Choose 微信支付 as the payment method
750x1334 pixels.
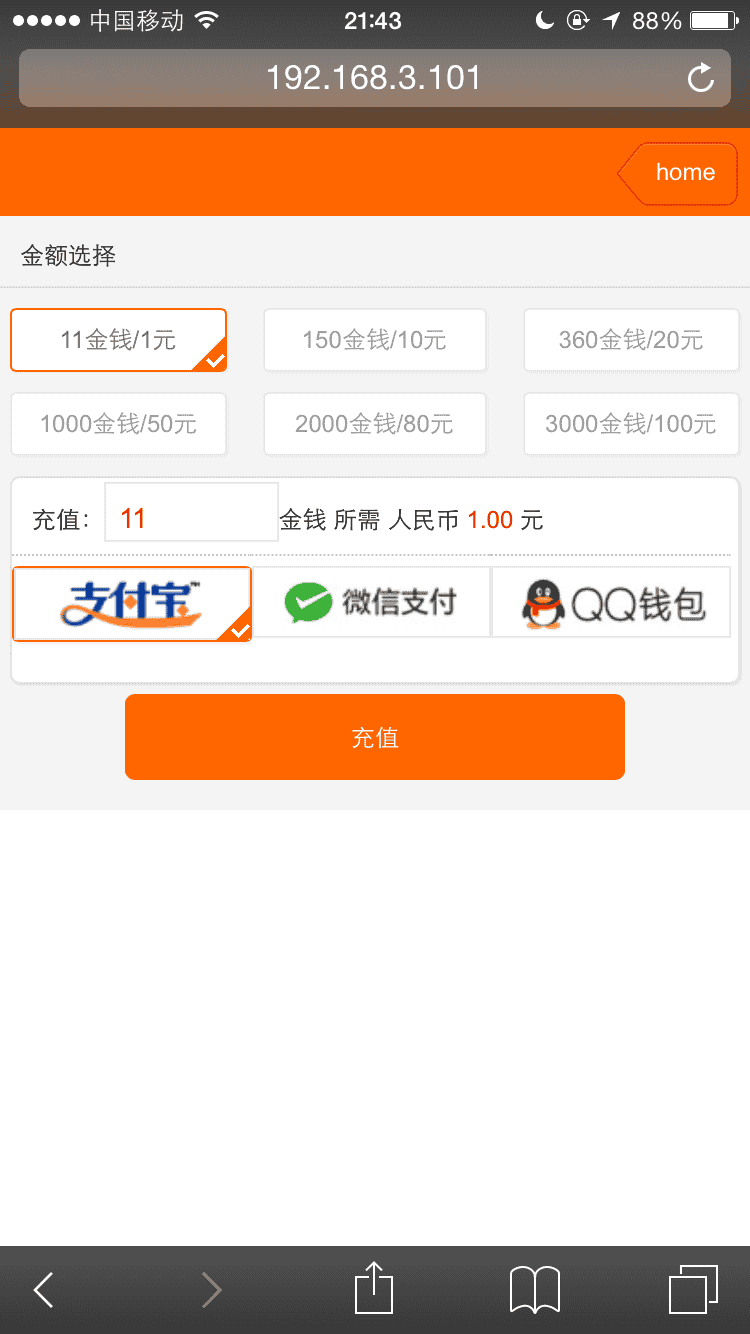pyautogui.click(x=371, y=602)
